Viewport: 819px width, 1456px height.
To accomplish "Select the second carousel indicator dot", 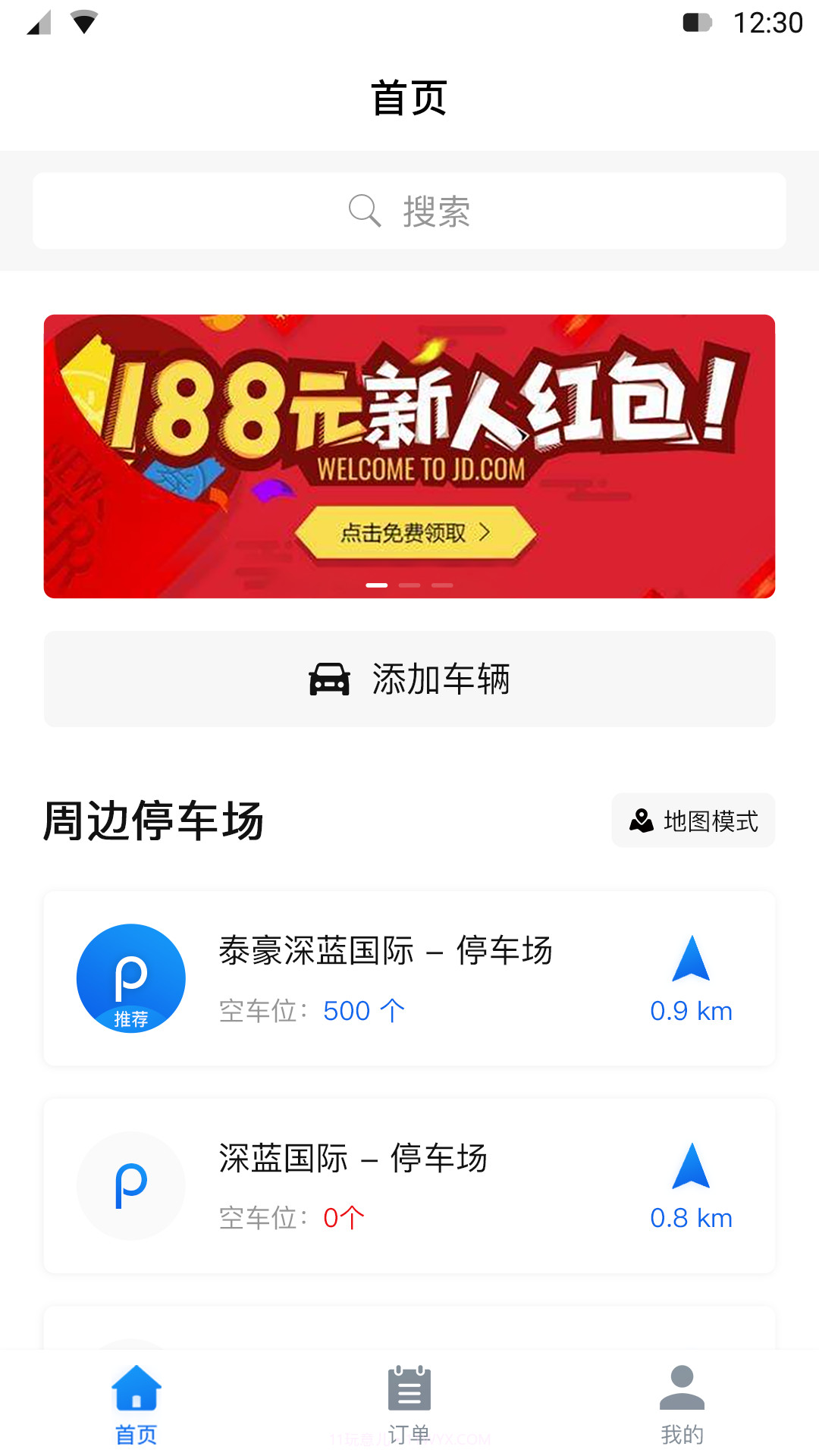I will tap(410, 585).
